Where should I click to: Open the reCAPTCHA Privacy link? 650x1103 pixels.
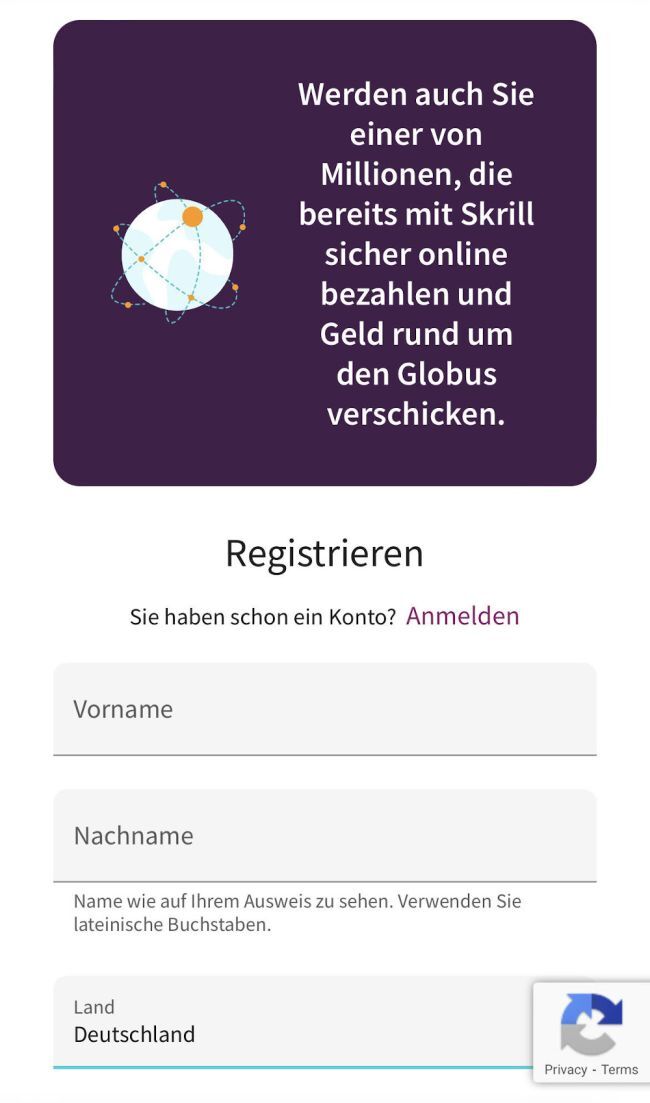click(x=565, y=1069)
